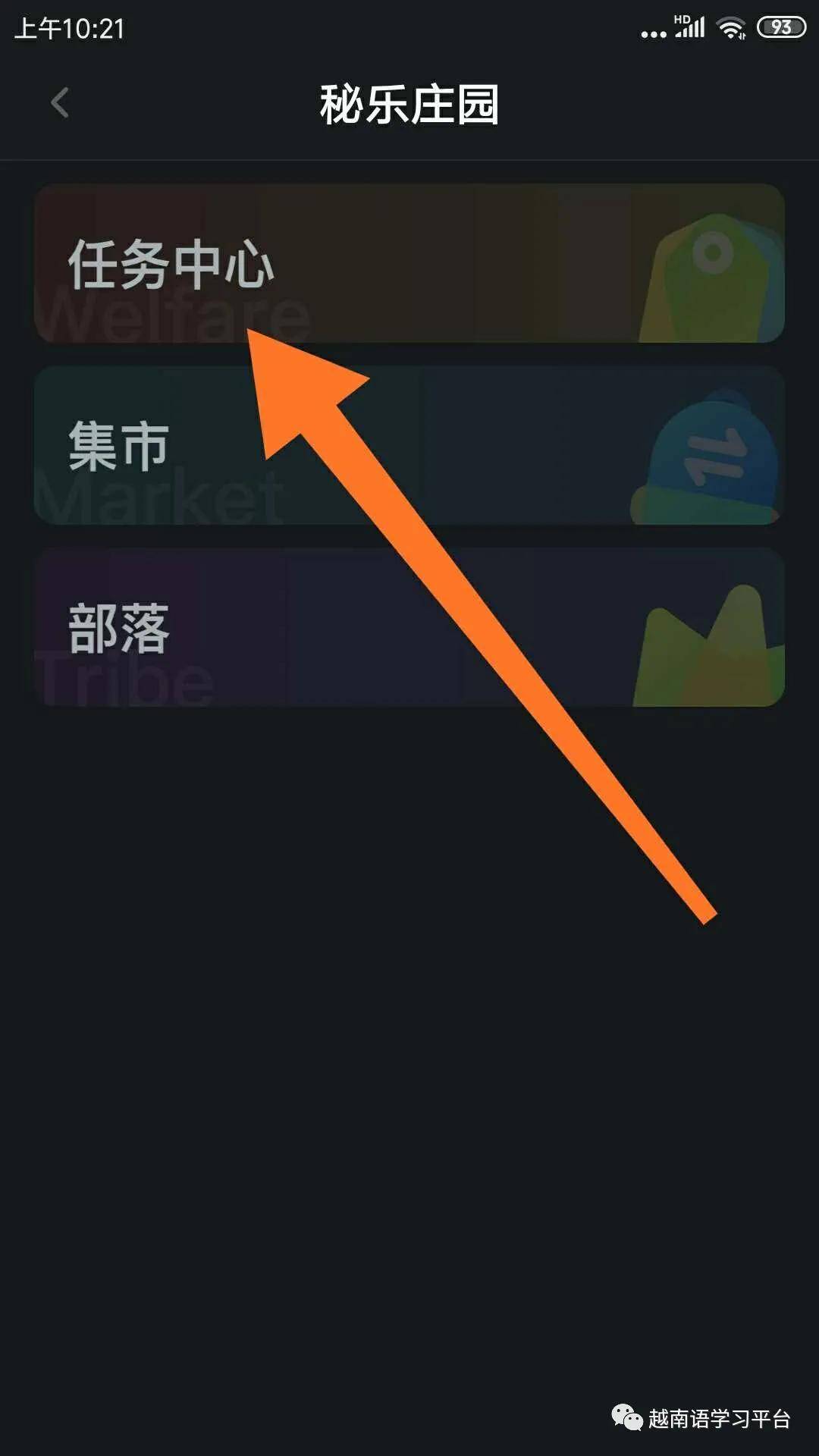This screenshot has height=1456, width=819.
Task: Open the 部落 Tribe card
Action: point(409,627)
